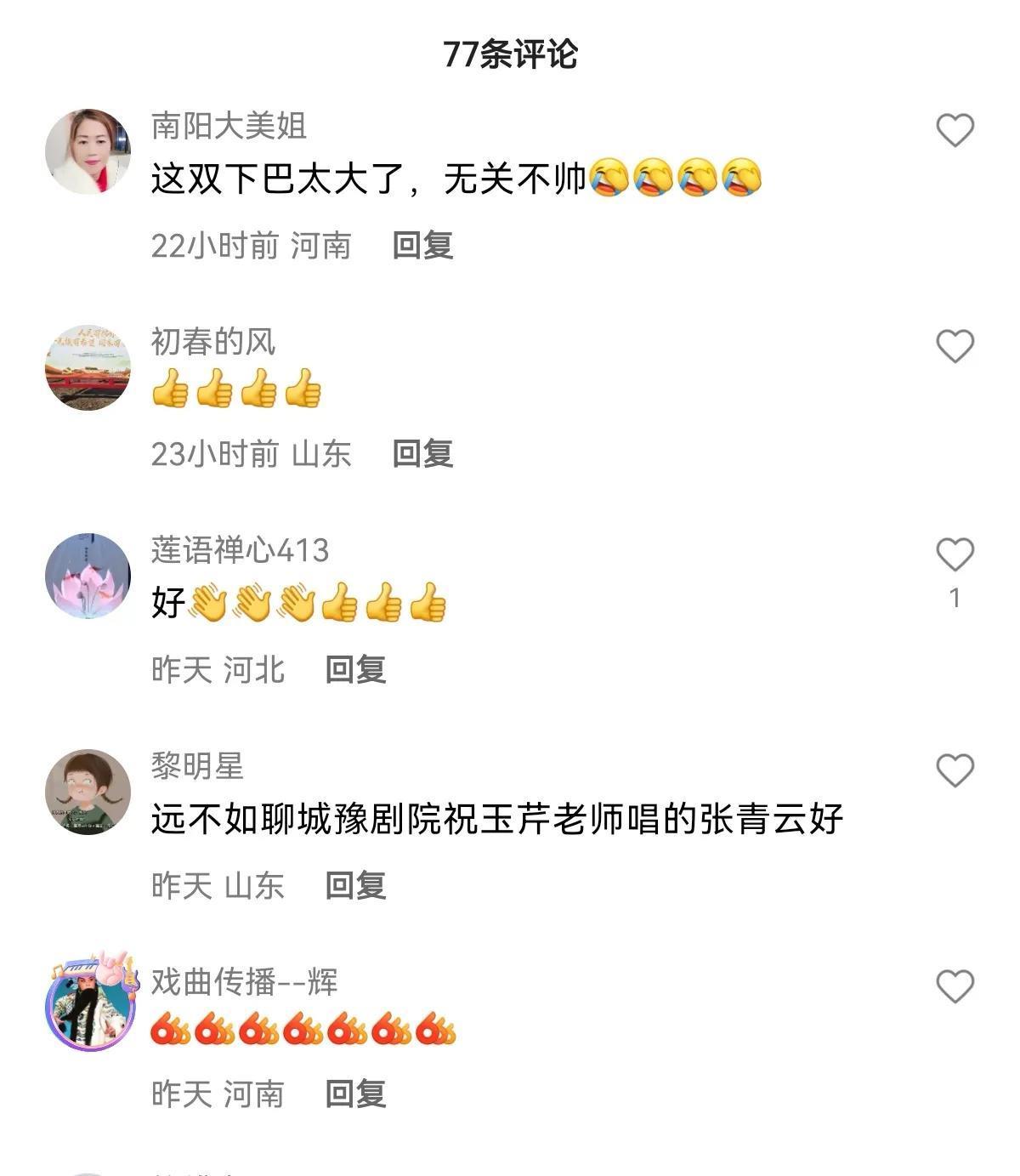Like the comment by 戏曲传播--辉
This screenshot has height=1176, width=1020.
tap(955, 986)
